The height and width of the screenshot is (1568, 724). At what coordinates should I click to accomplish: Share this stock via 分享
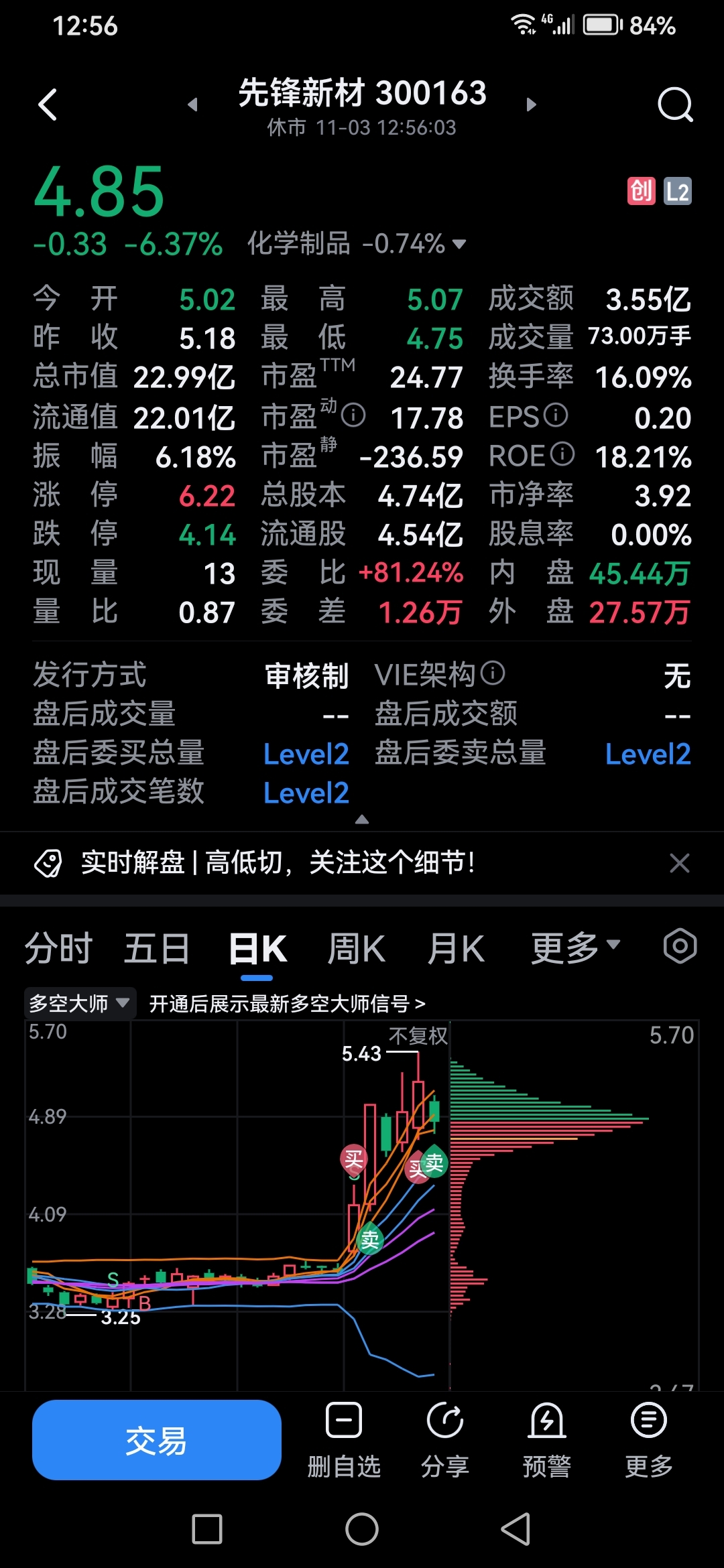pos(445,1440)
